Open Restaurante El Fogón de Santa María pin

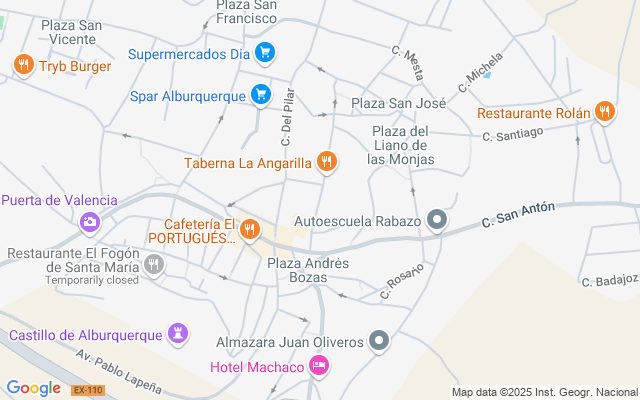click(x=154, y=265)
